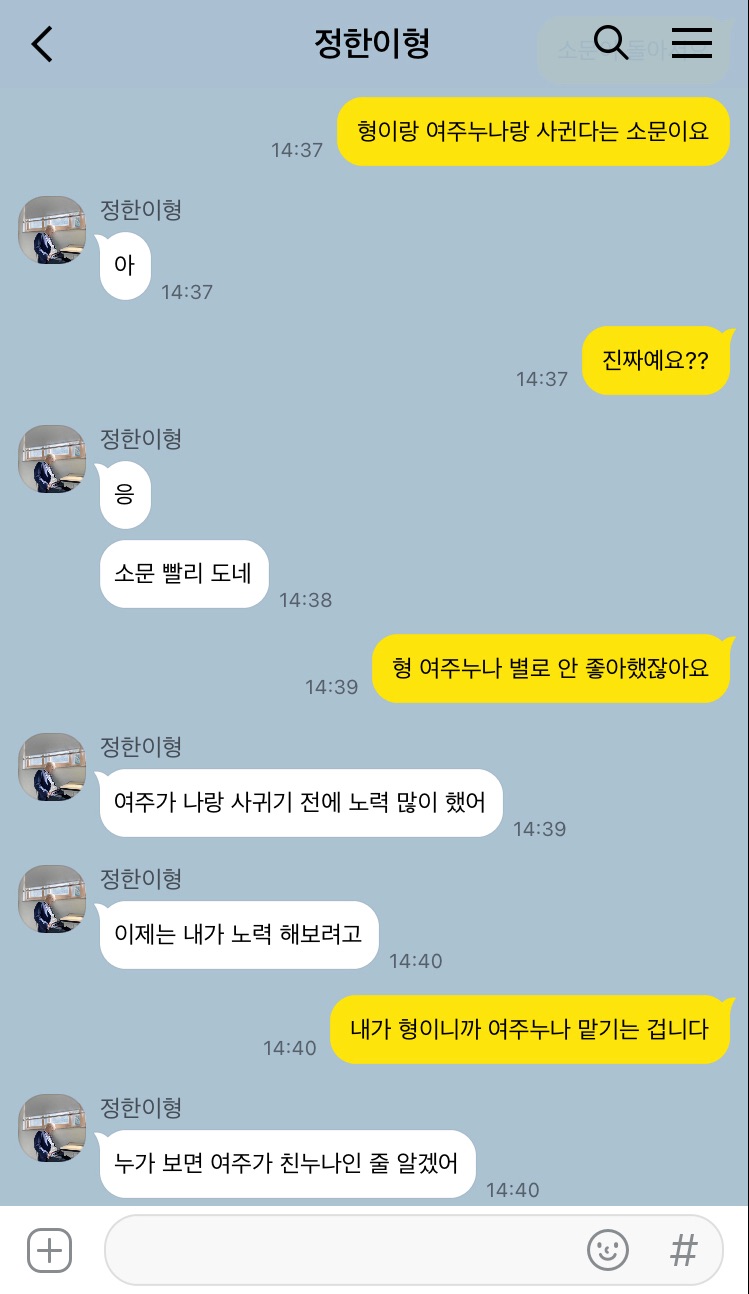Tap the sender name 정한이형 above '응' bubble
749x1294 pixels.
[x=140, y=440]
